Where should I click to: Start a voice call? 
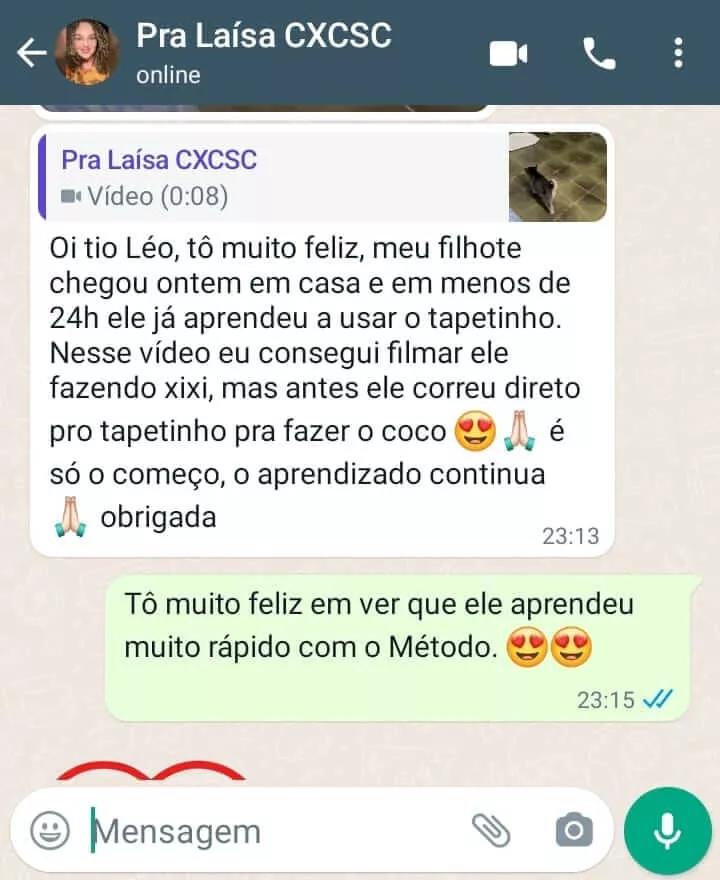coord(599,53)
